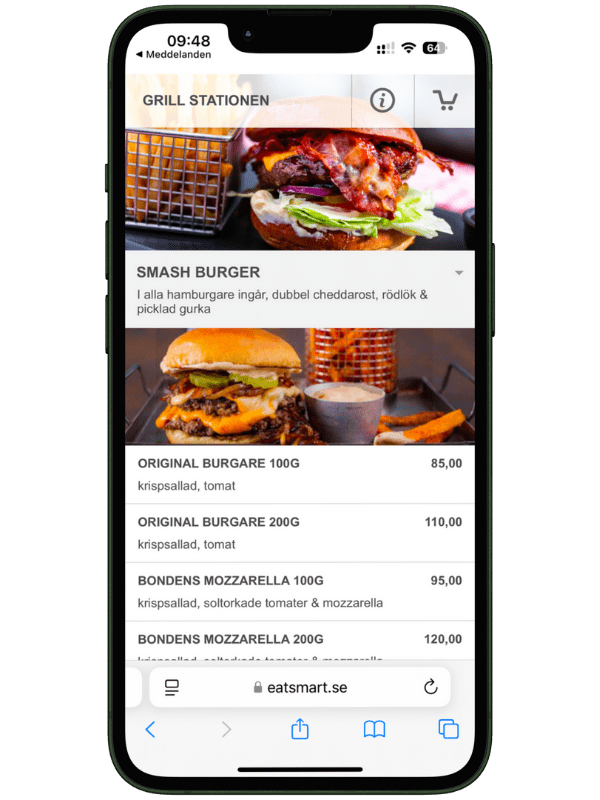Viewport: 600px width, 800px height.
Task: Return to the Meddelanden app
Action: tap(173, 55)
